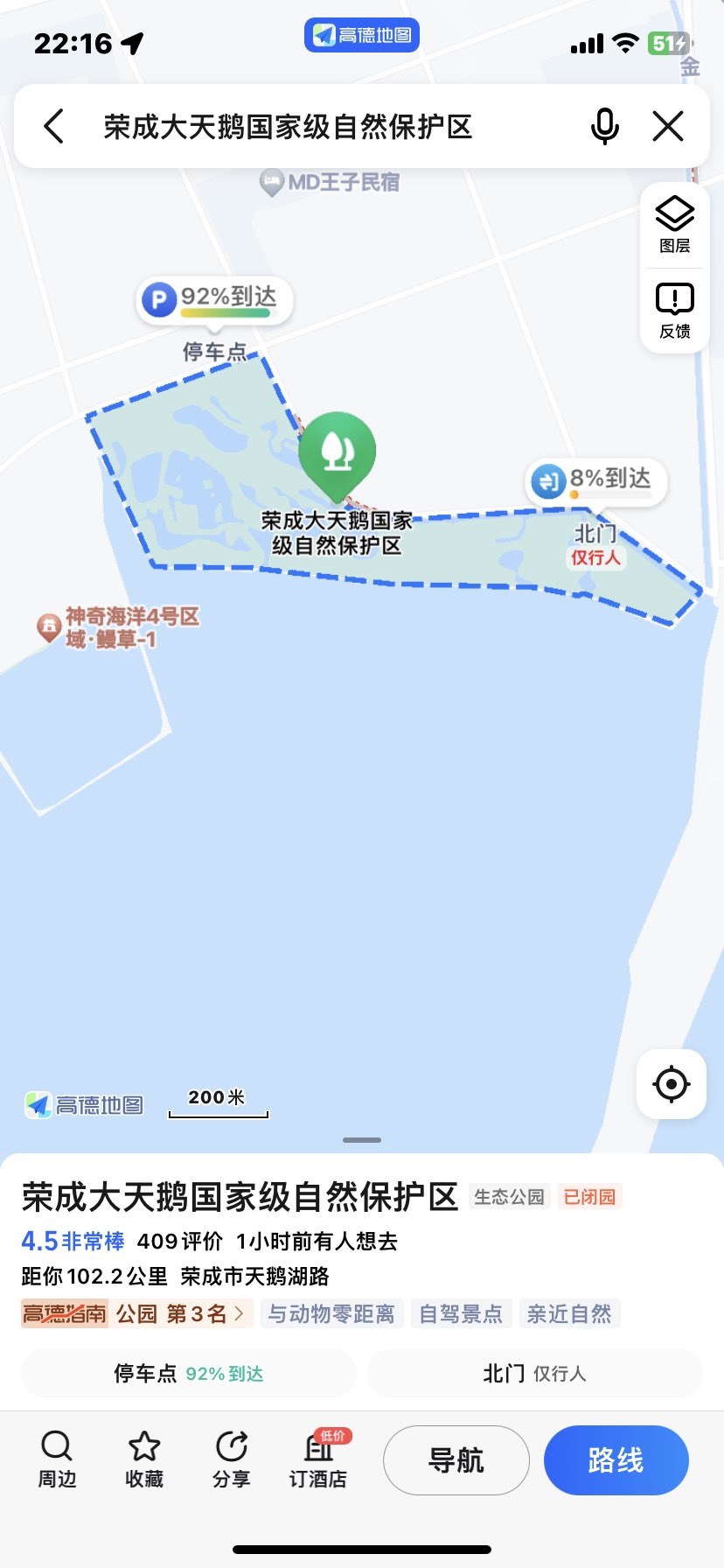Open the 高德指南 公园 第3名 ranking
The width and height of the screenshot is (724, 1568).
click(136, 1313)
